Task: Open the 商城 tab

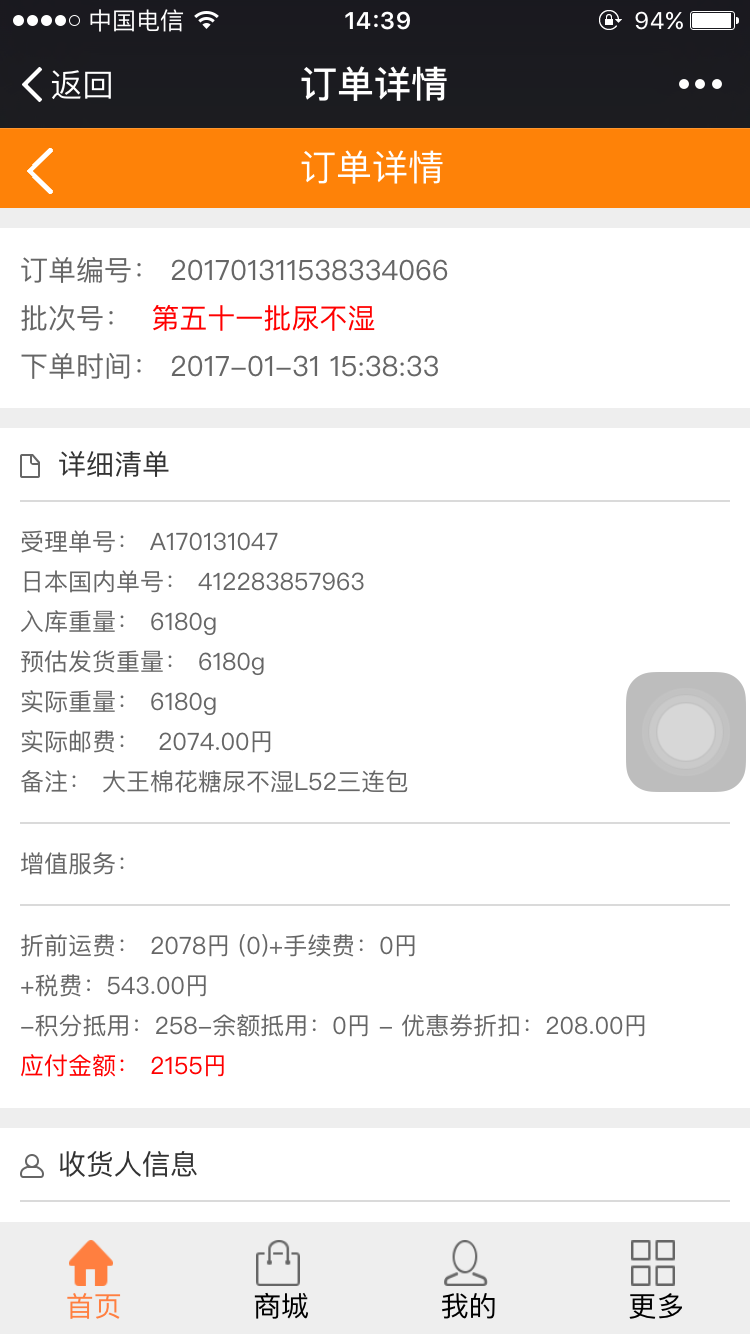Action: tap(281, 1280)
